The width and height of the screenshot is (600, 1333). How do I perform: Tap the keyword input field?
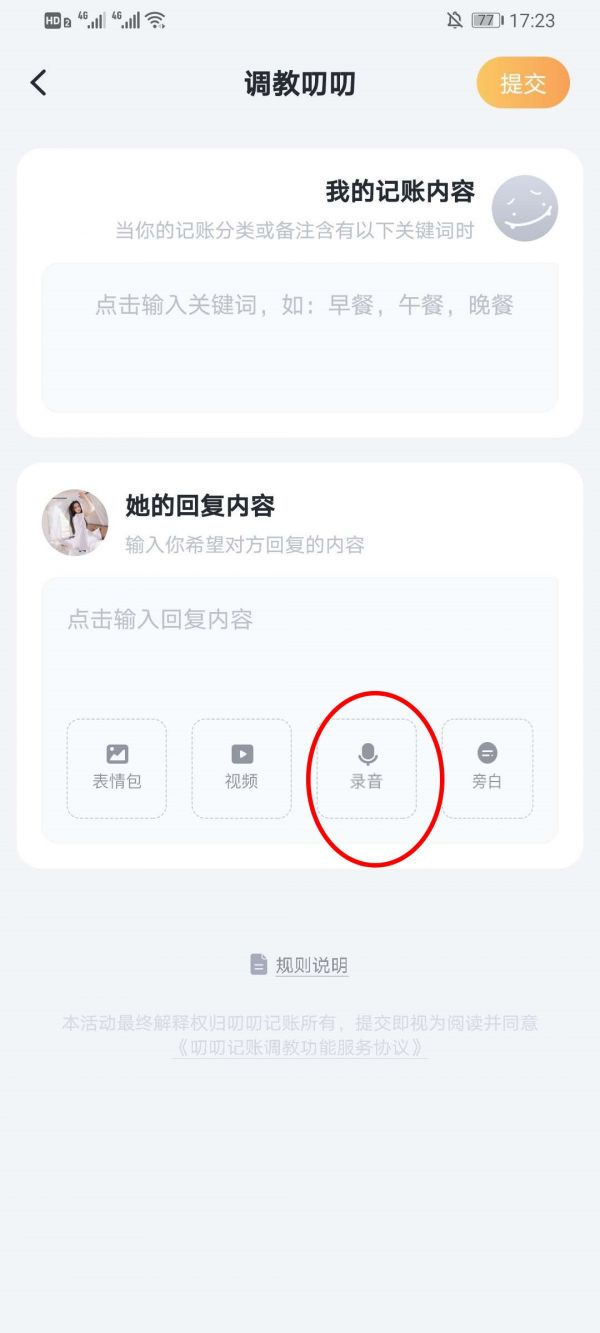pyautogui.click(x=300, y=337)
